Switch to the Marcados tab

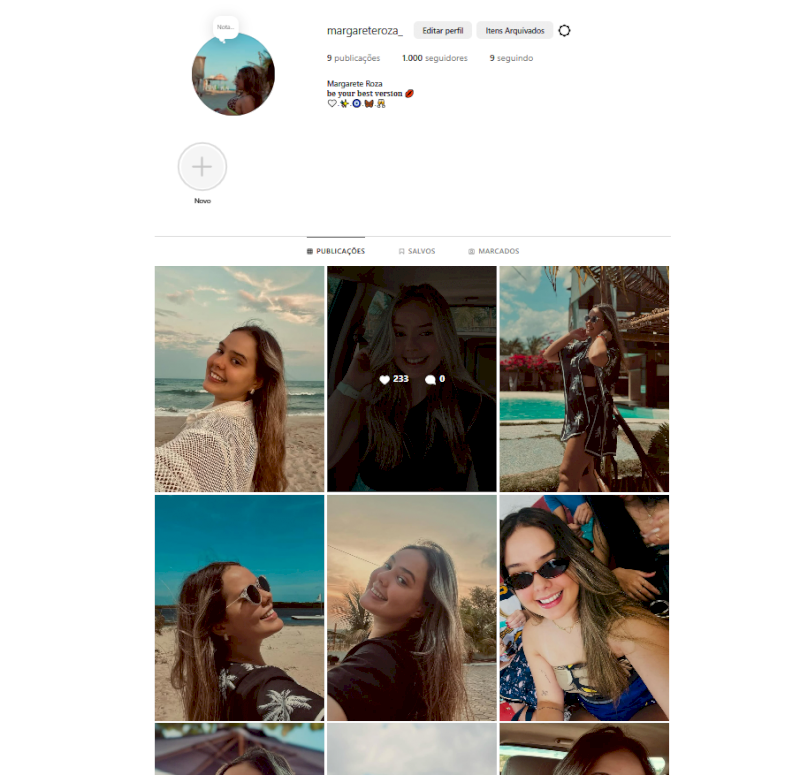coord(493,251)
